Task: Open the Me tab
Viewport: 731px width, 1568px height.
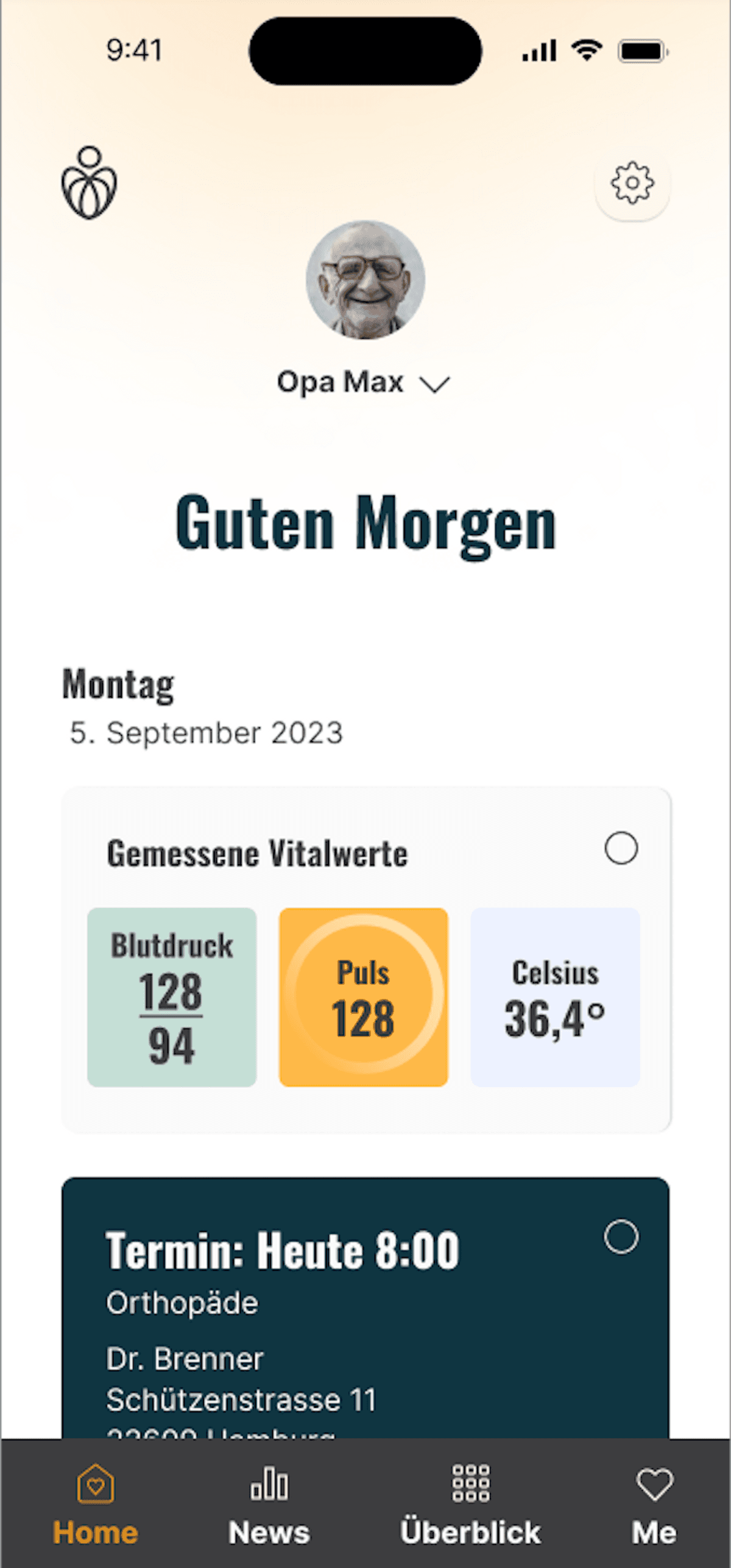Action: click(x=654, y=1504)
